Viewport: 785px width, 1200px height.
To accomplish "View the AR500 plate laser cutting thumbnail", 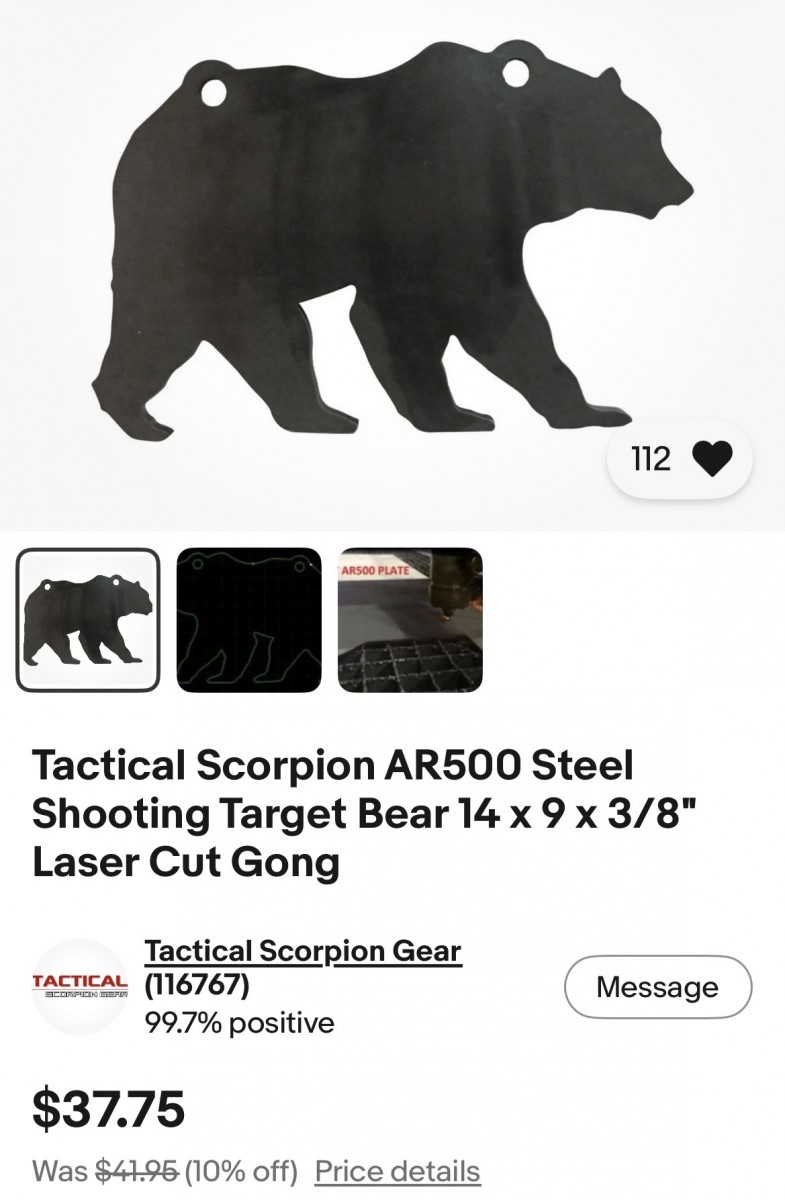I will click(x=410, y=620).
